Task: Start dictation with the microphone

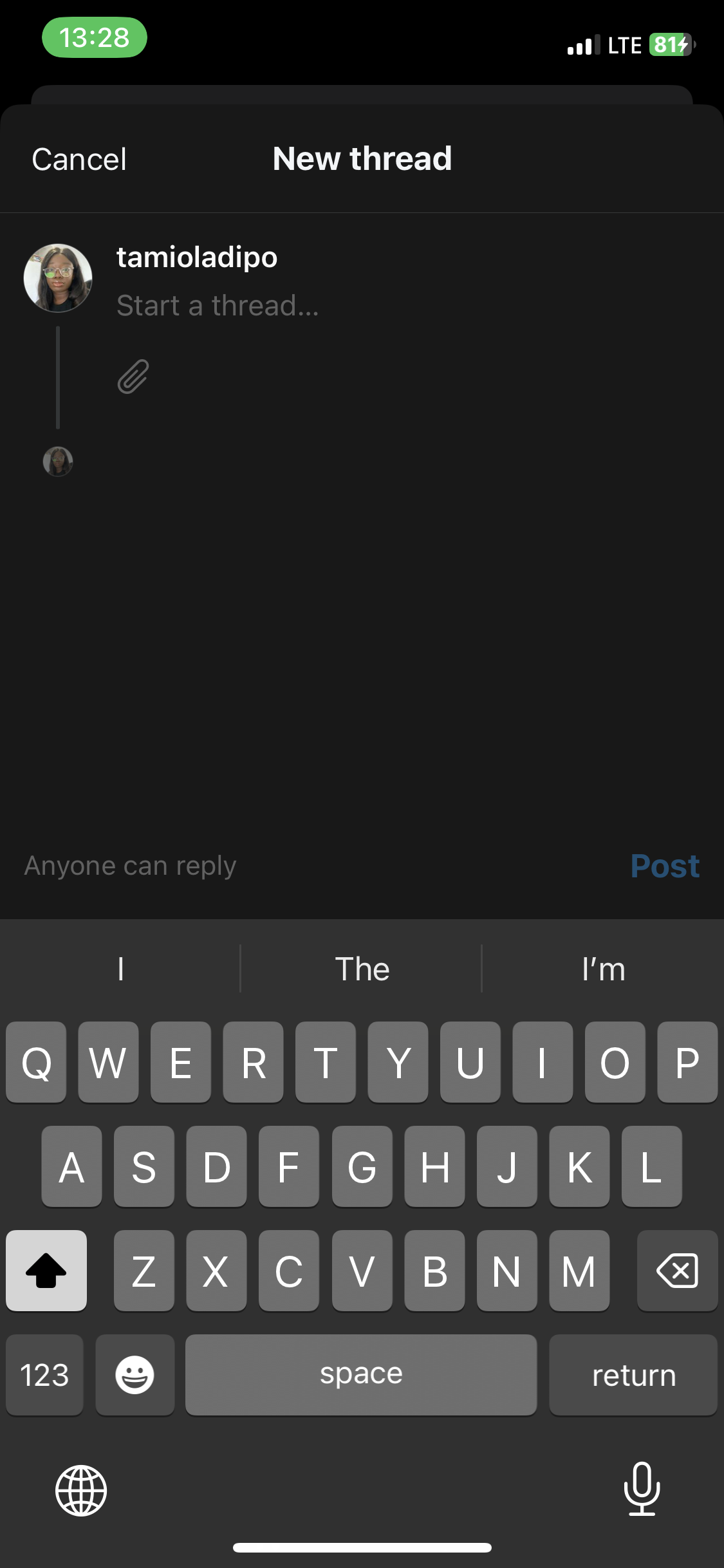Action: (x=642, y=1489)
